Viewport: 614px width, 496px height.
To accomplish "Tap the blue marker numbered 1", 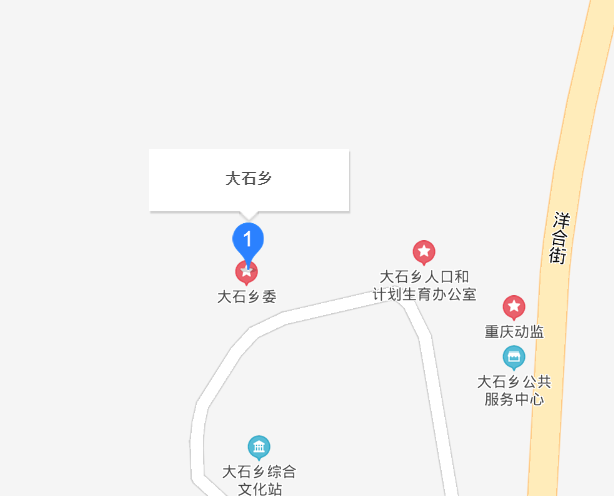I will pos(248,240).
